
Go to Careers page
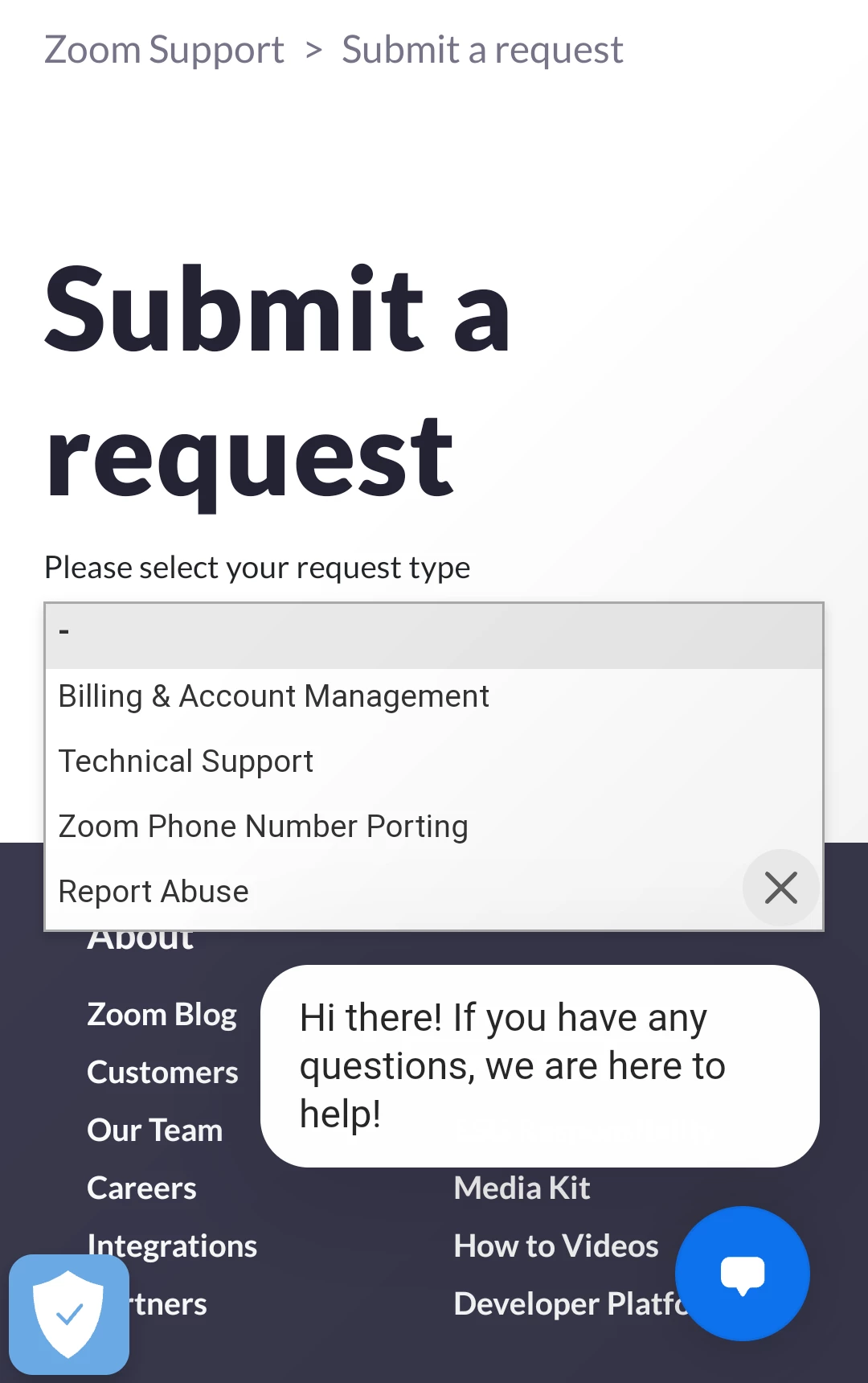pyautogui.click(x=141, y=1188)
